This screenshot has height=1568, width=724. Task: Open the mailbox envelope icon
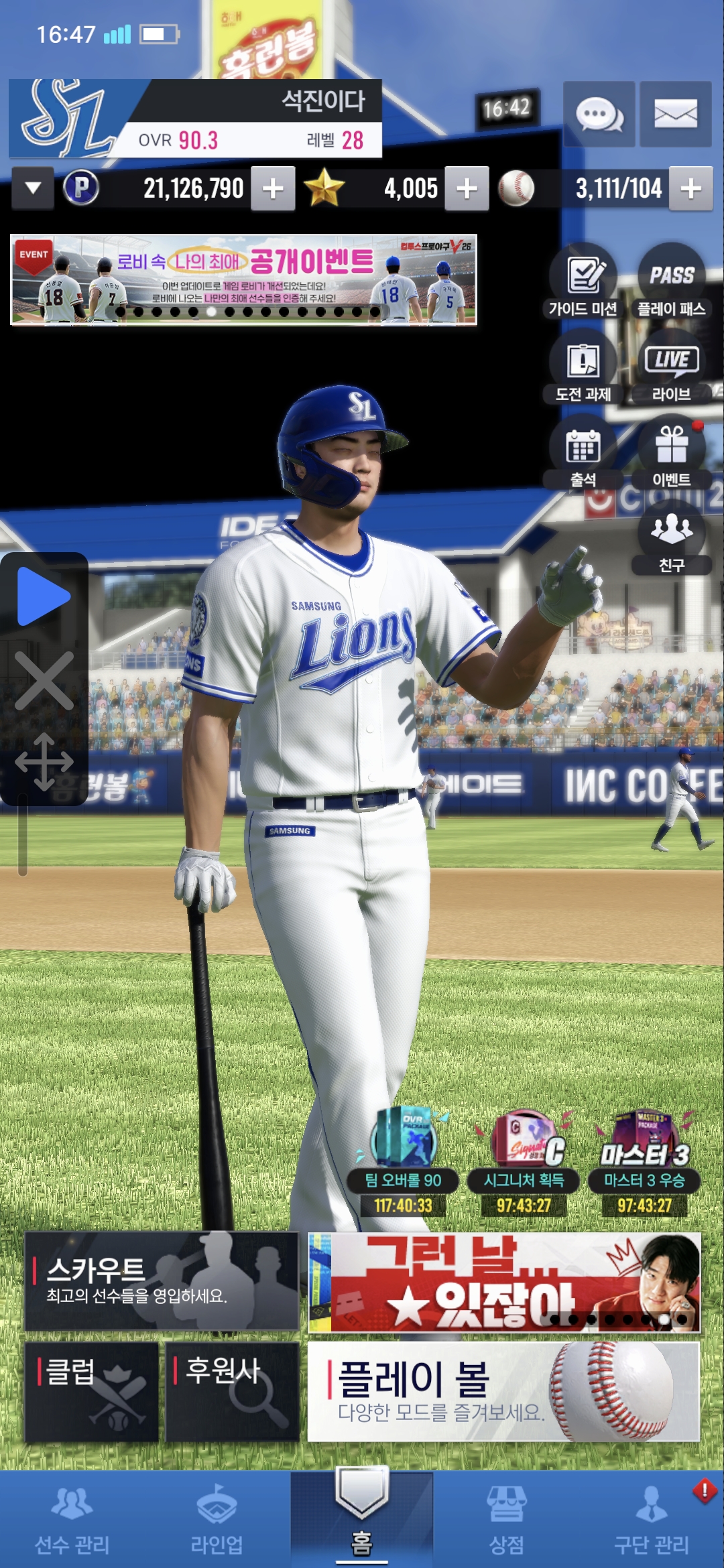[x=675, y=114]
